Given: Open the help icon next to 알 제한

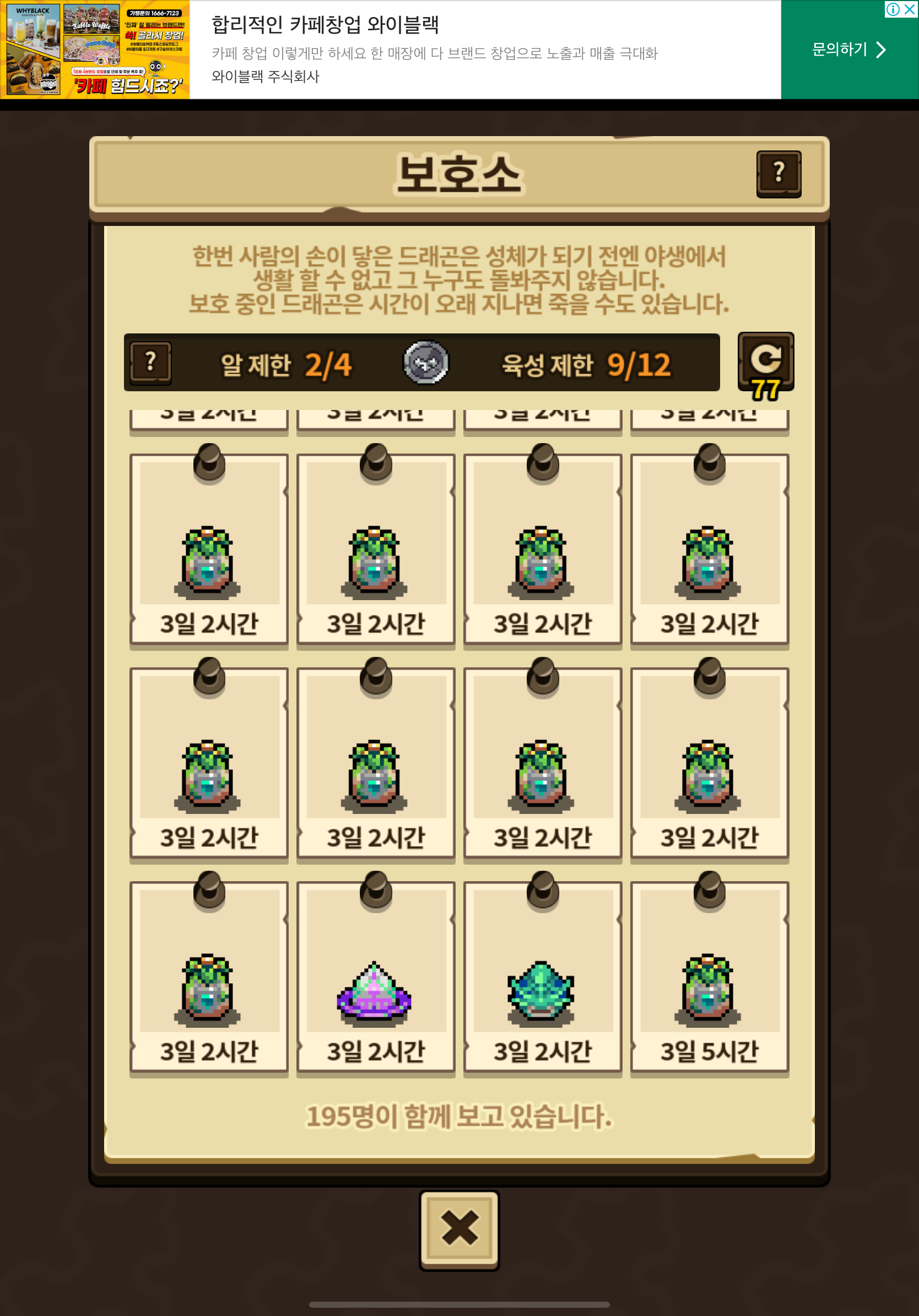Looking at the screenshot, I should [150, 363].
